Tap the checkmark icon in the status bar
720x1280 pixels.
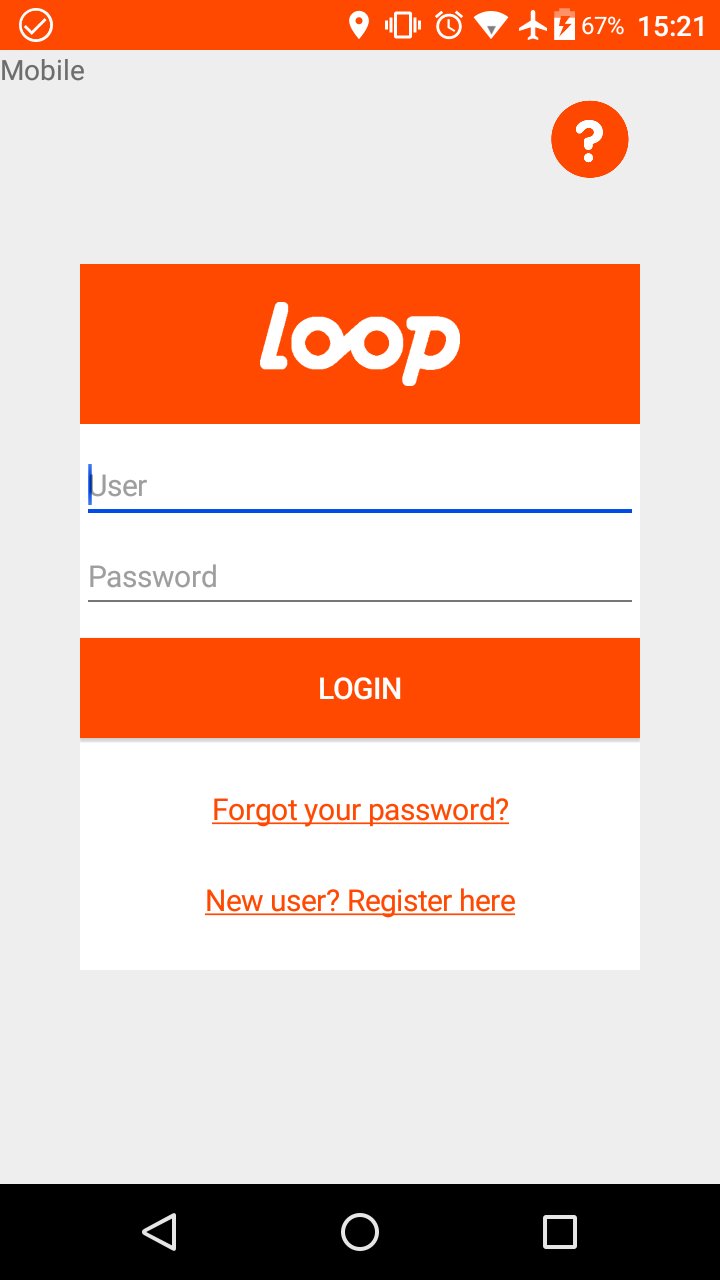pyautogui.click(x=34, y=24)
